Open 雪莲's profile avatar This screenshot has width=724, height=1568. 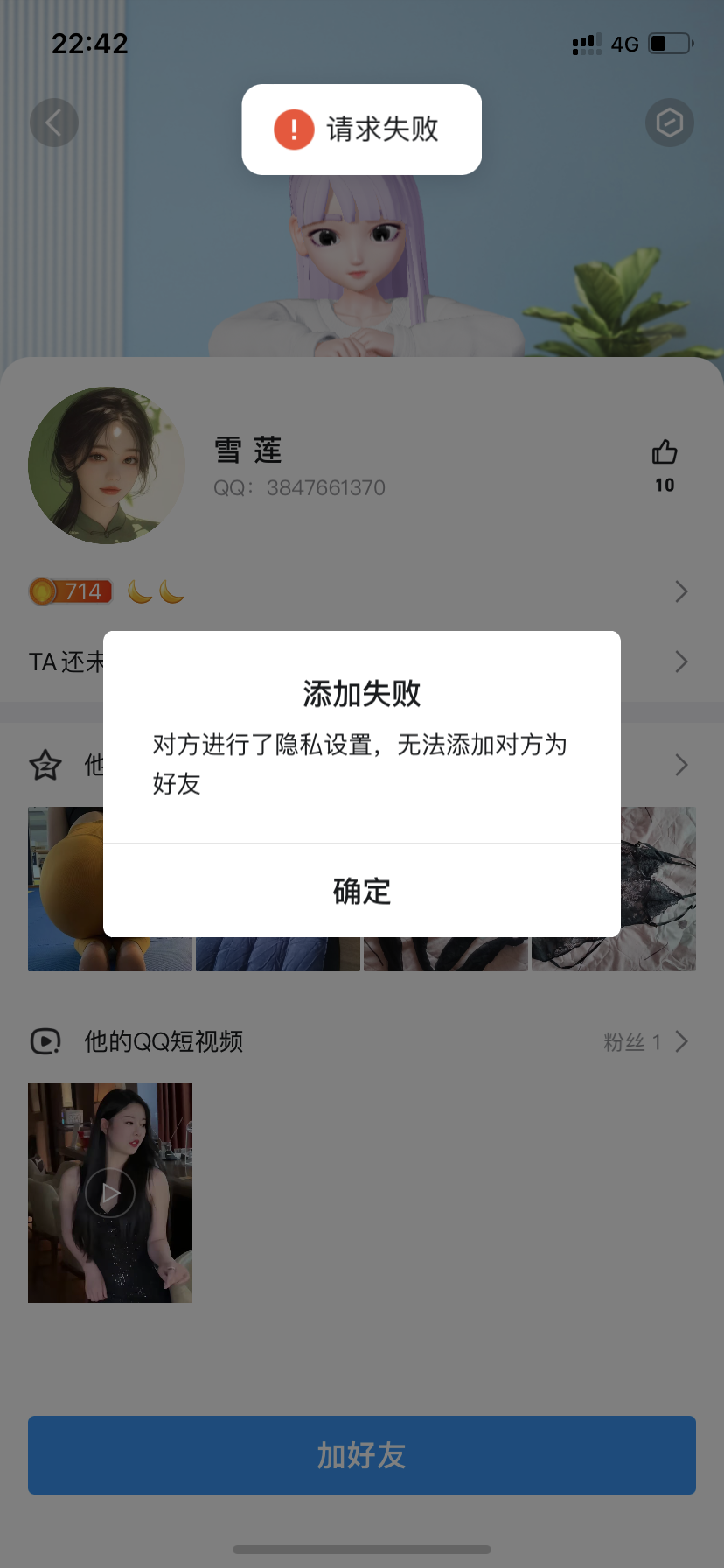click(107, 465)
